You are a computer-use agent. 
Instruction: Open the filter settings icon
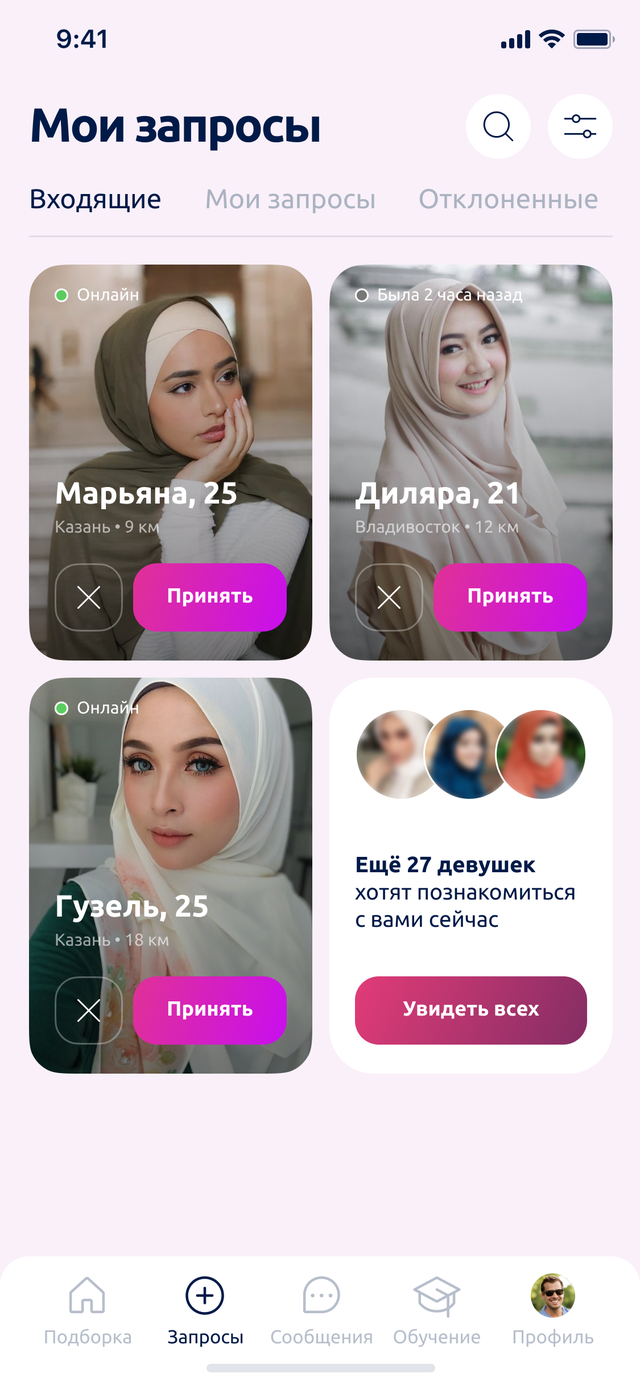pyautogui.click(x=580, y=126)
